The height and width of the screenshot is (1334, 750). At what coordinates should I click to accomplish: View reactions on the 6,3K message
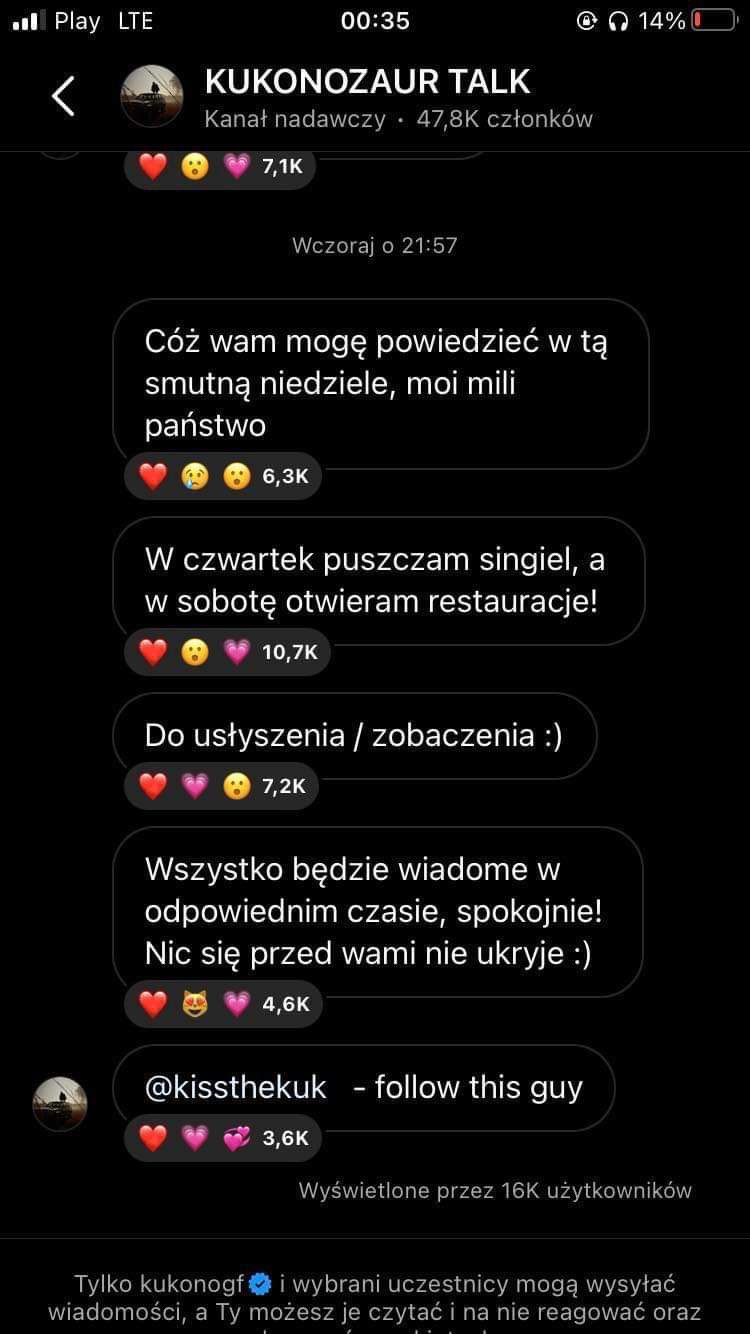[222, 477]
